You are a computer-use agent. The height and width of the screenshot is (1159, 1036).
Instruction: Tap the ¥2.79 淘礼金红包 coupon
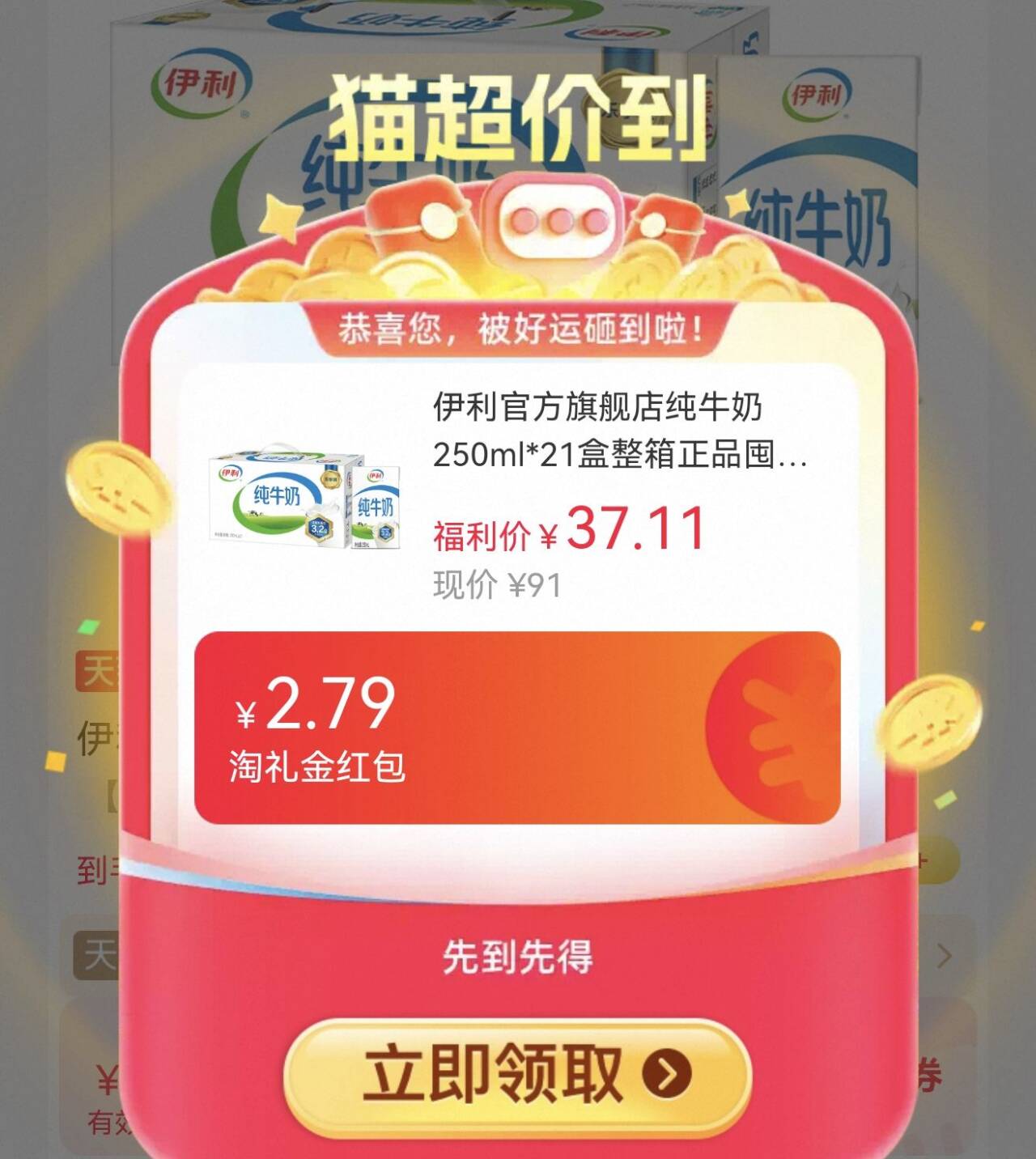coord(517,728)
